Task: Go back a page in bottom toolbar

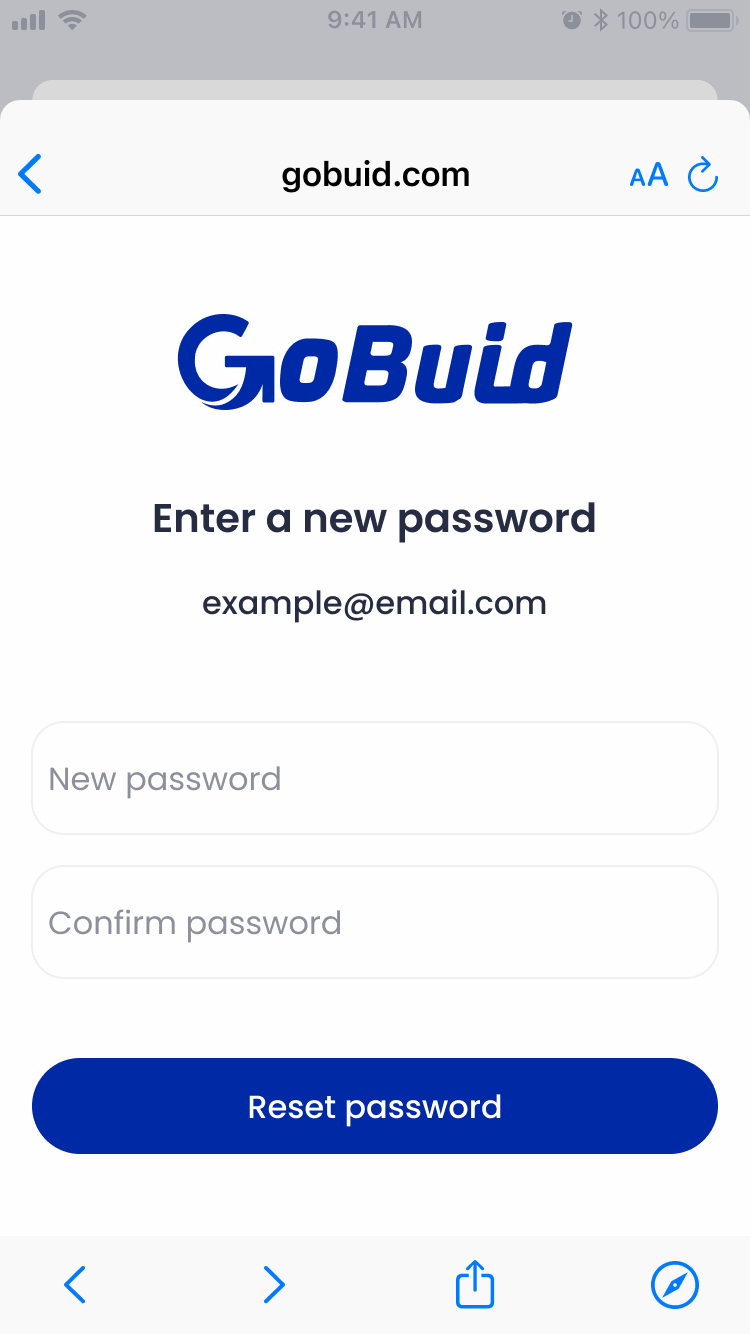Action: tap(75, 1284)
